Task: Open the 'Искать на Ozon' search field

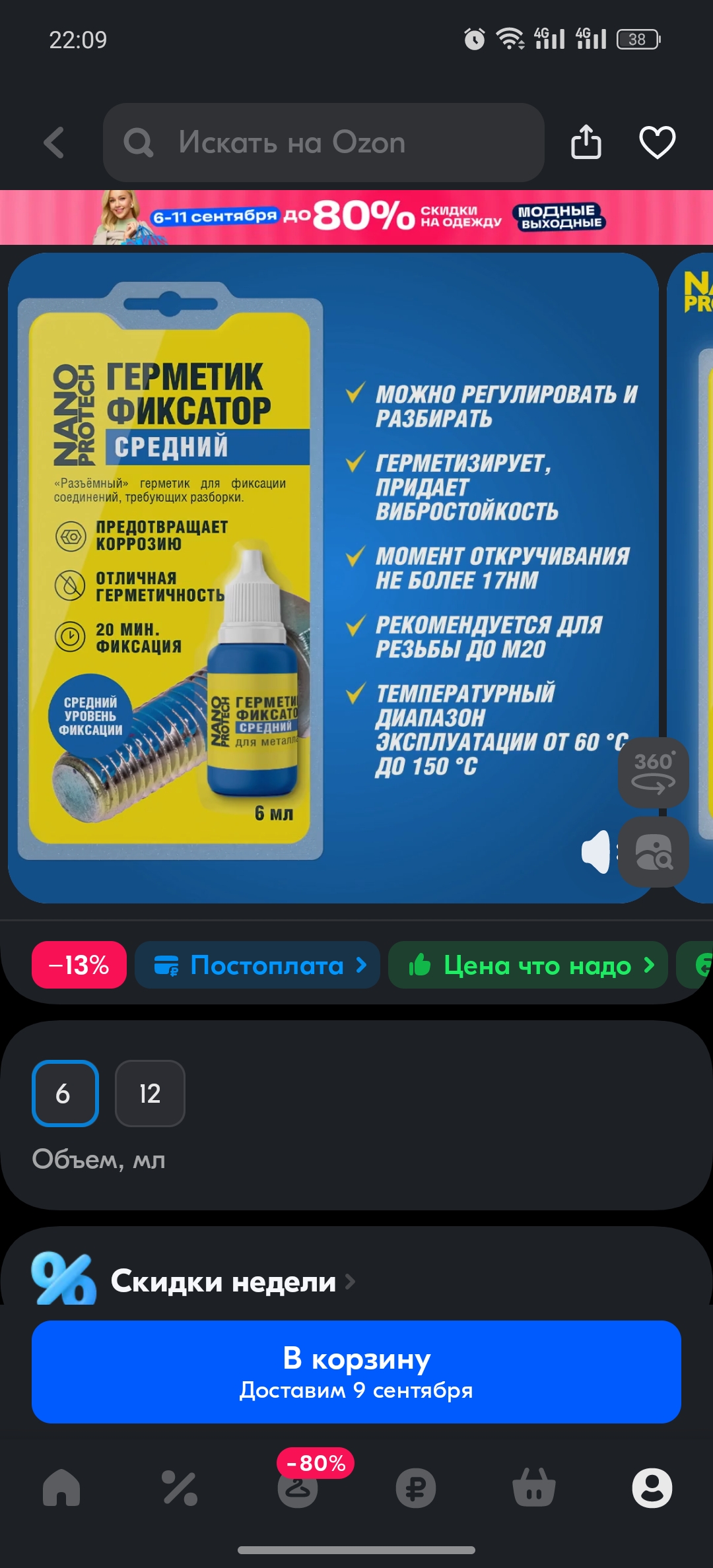Action: (323, 143)
